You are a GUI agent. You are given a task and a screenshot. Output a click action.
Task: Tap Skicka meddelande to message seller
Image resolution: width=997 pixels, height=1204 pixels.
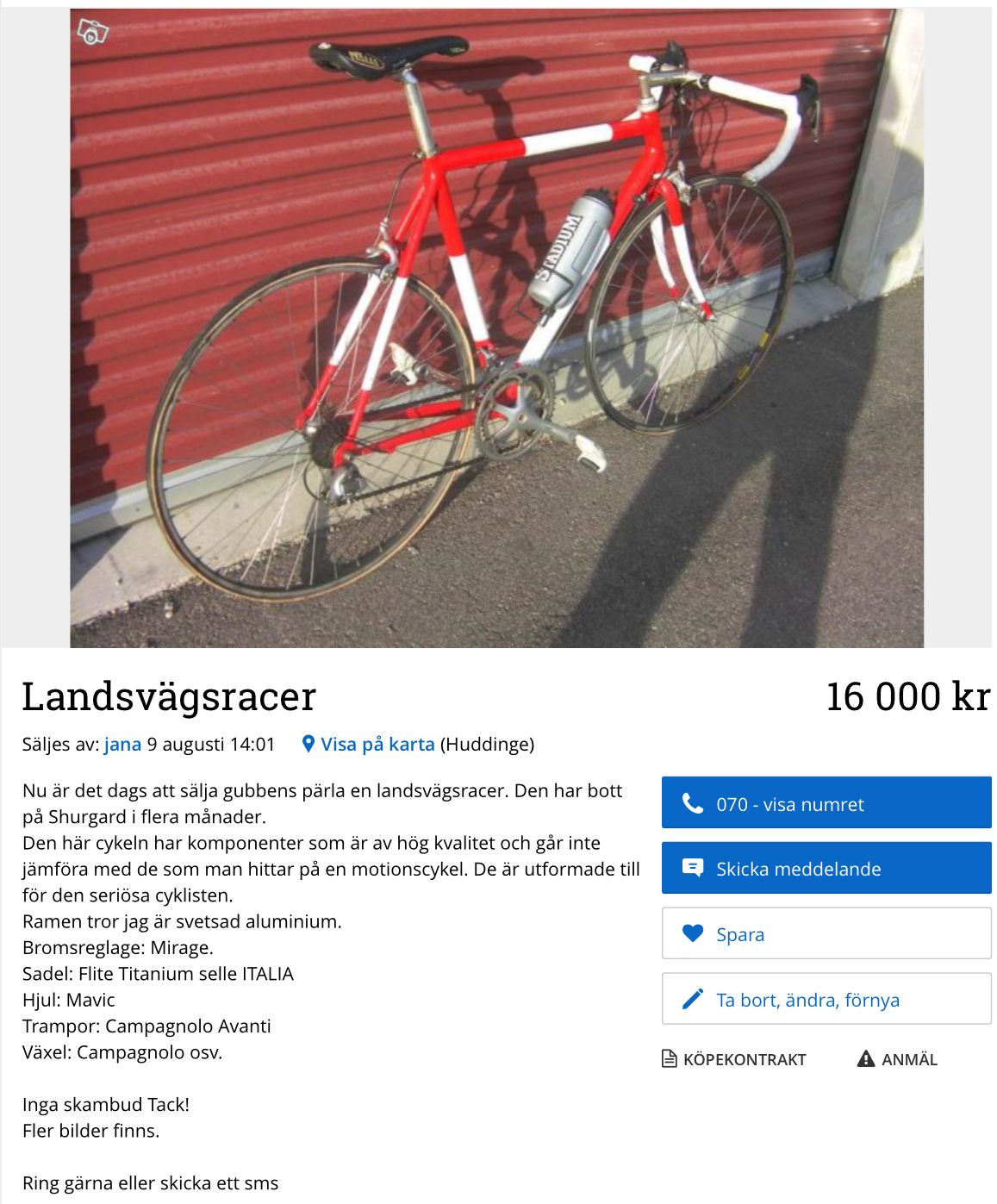click(826, 868)
